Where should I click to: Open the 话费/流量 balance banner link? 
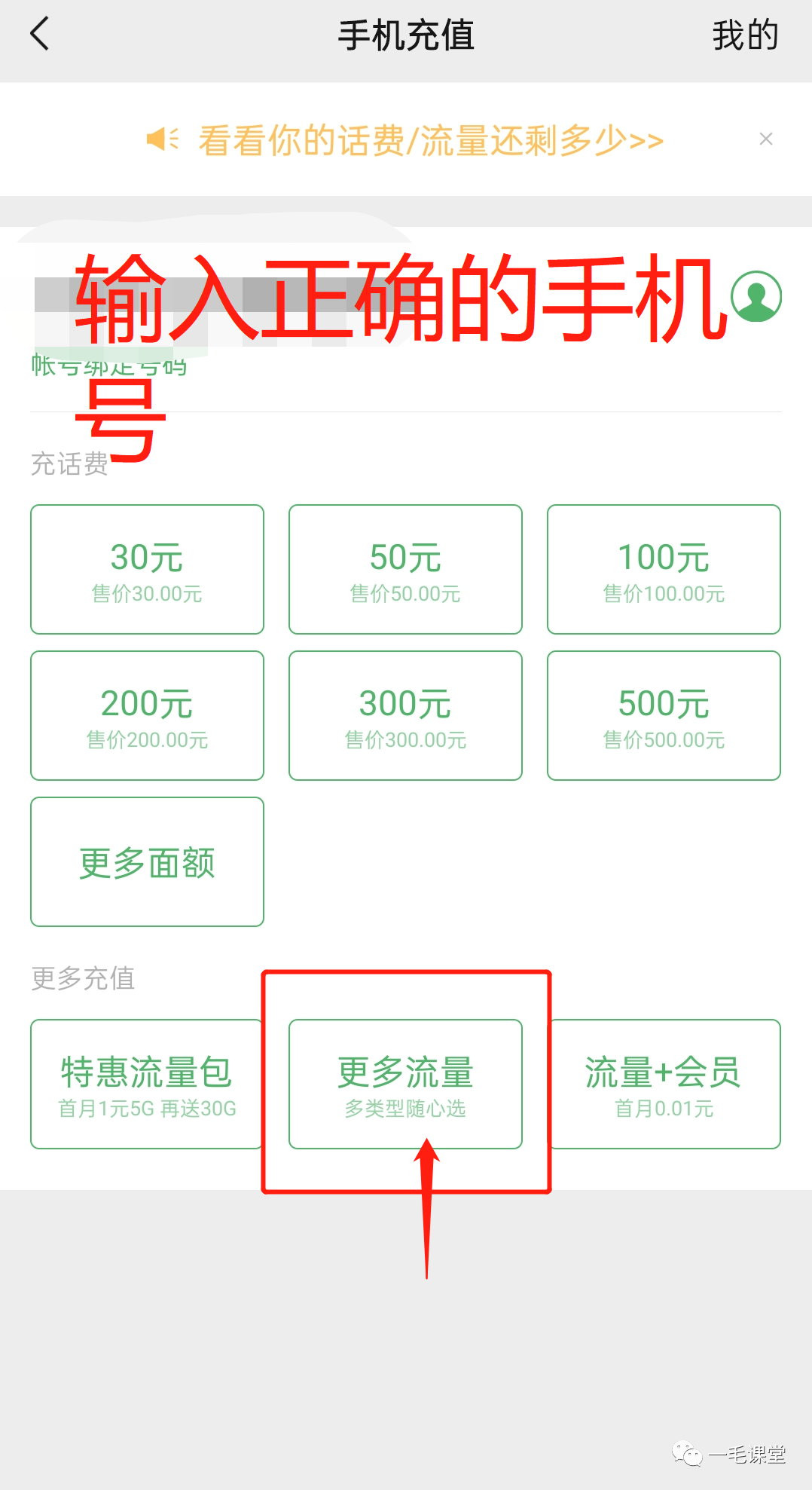430,140
